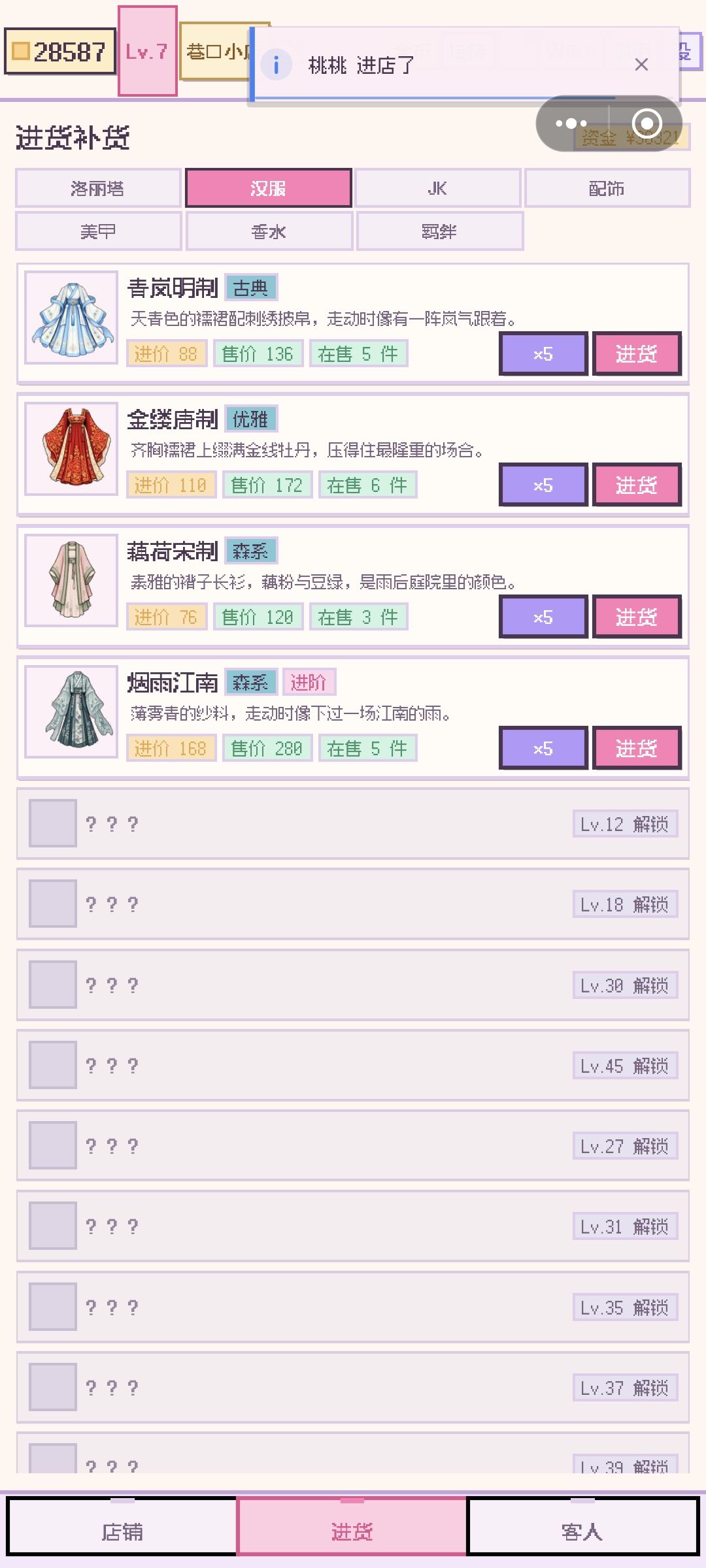The height and width of the screenshot is (1568, 706).
Task: Switch to the 香水 category
Action: 269,231
